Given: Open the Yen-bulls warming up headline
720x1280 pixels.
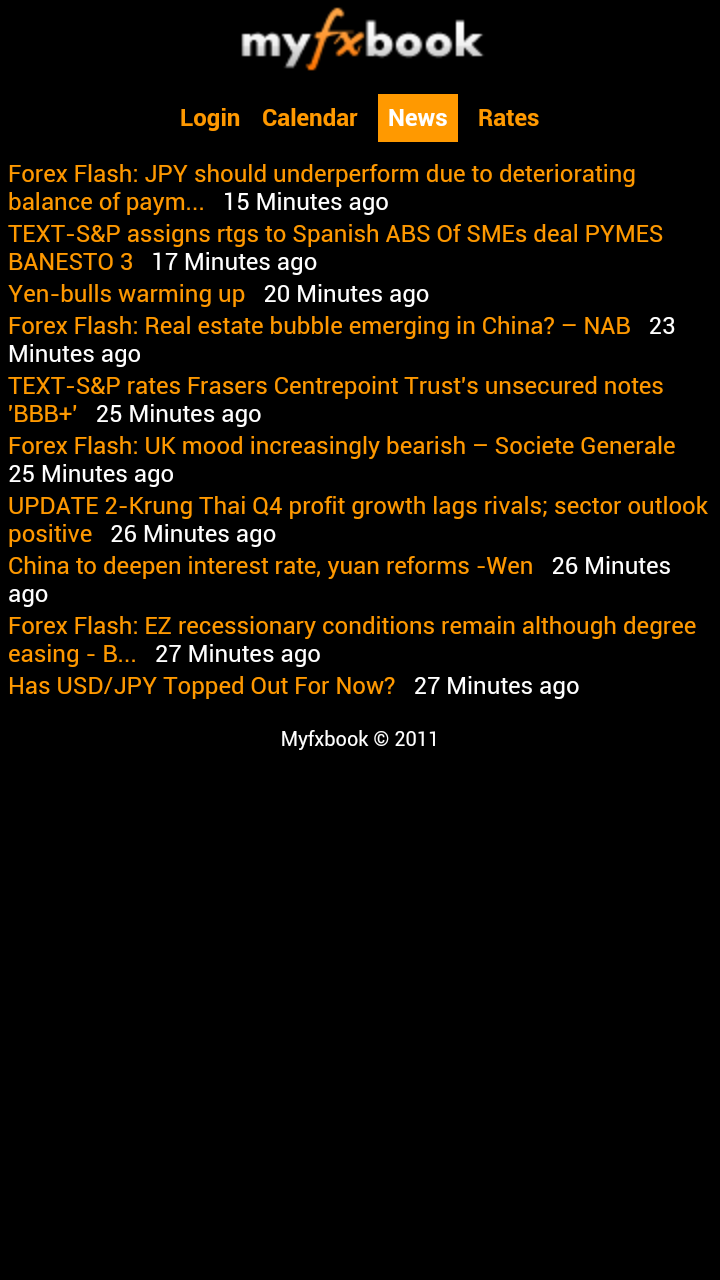Looking at the screenshot, I should (126, 293).
